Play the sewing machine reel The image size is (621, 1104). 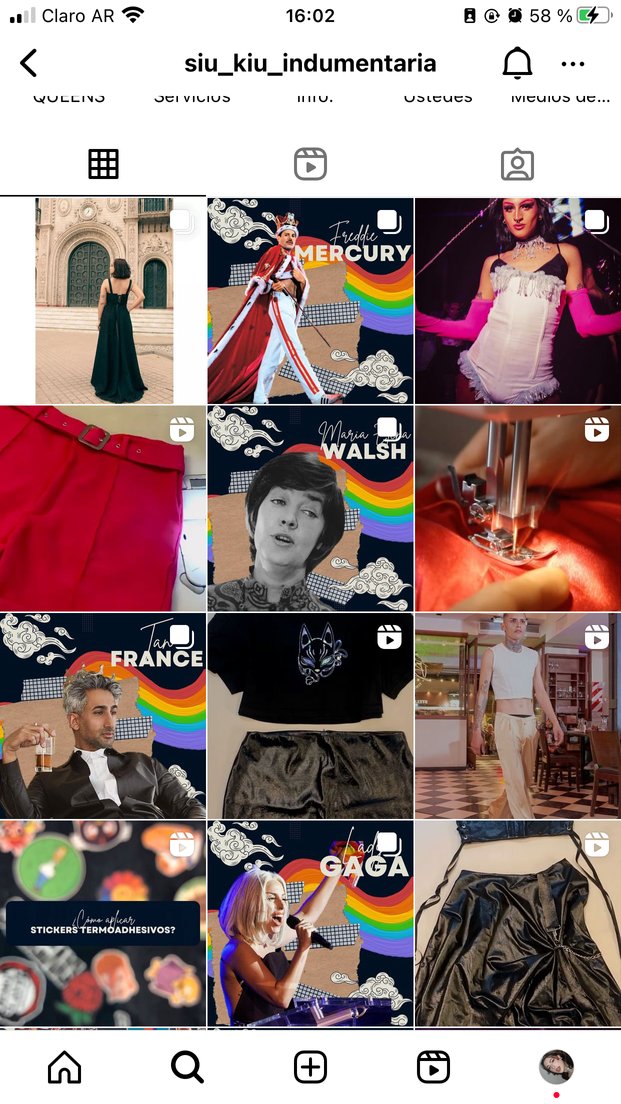(x=517, y=508)
